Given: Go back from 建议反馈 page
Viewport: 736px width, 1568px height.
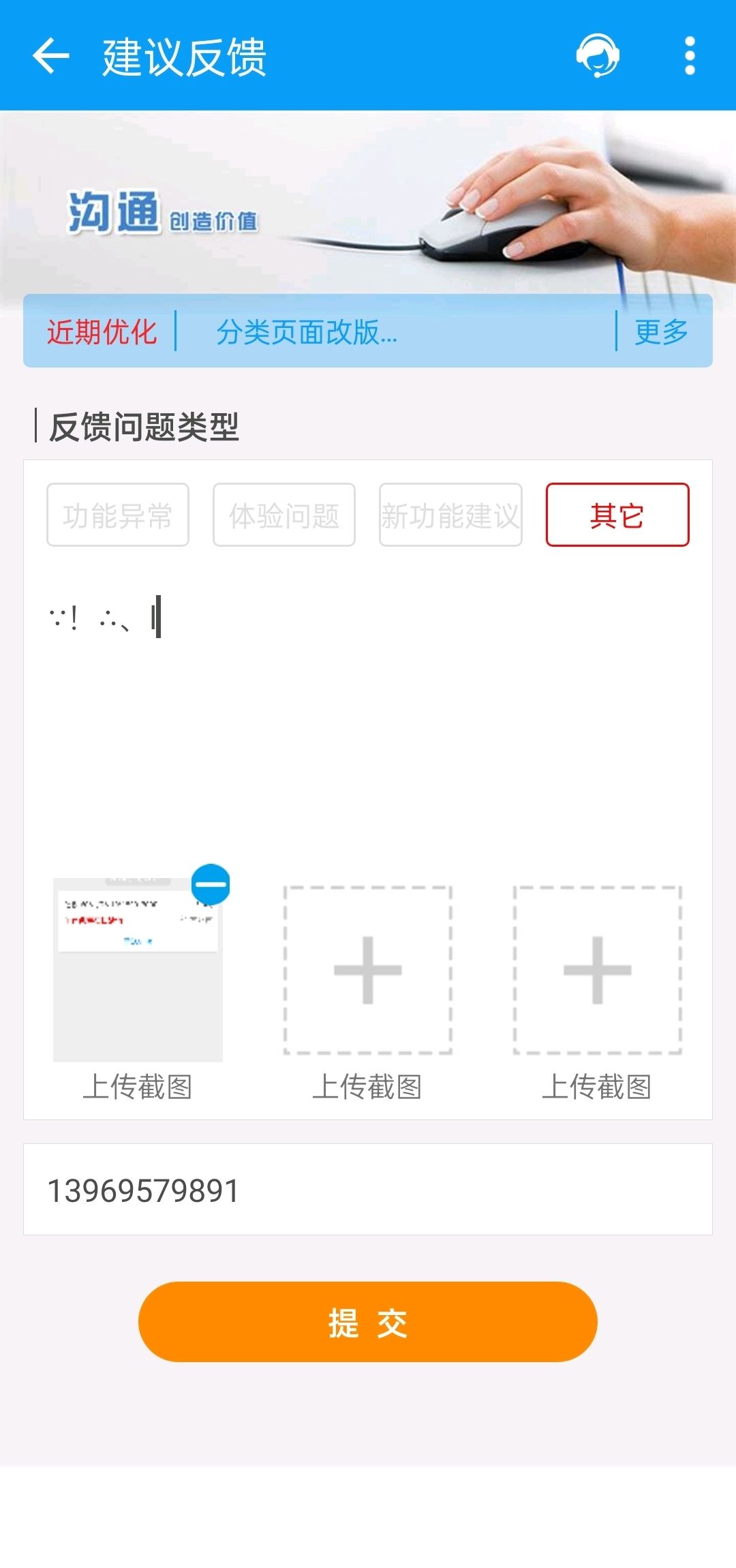Looking at the screenshot, I should coord(51,55).
